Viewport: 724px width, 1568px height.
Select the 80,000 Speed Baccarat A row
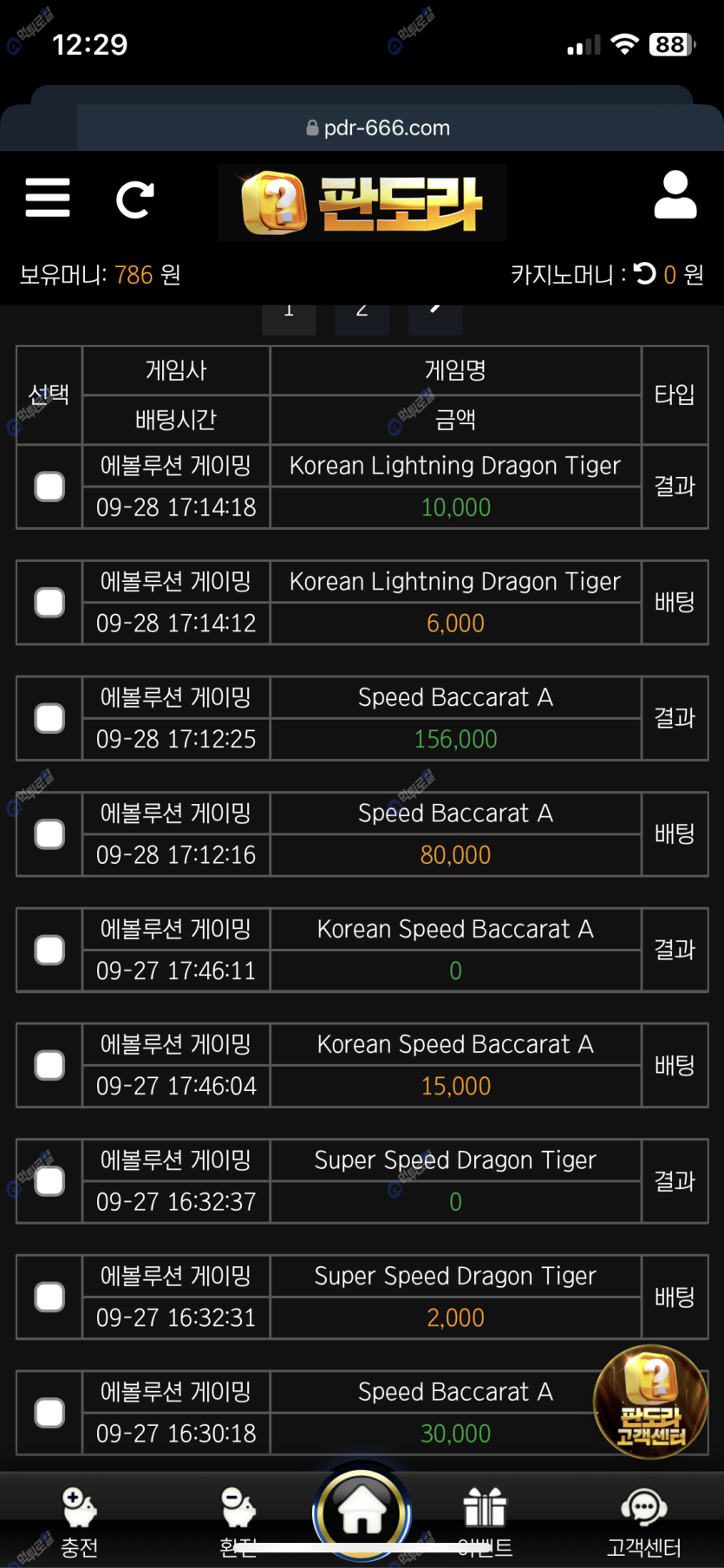click(x=49, y=834)
